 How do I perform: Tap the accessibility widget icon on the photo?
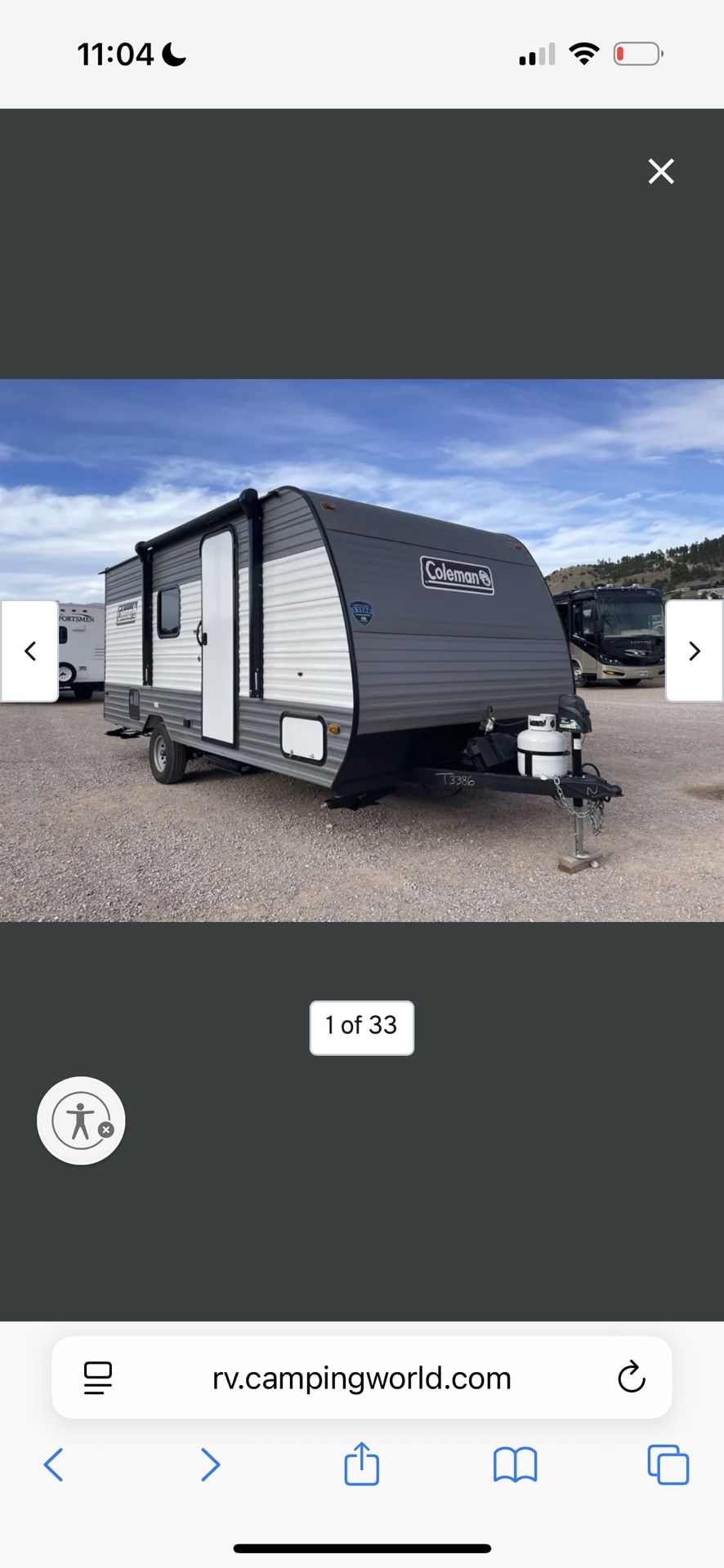click(x=81, y=1120)
